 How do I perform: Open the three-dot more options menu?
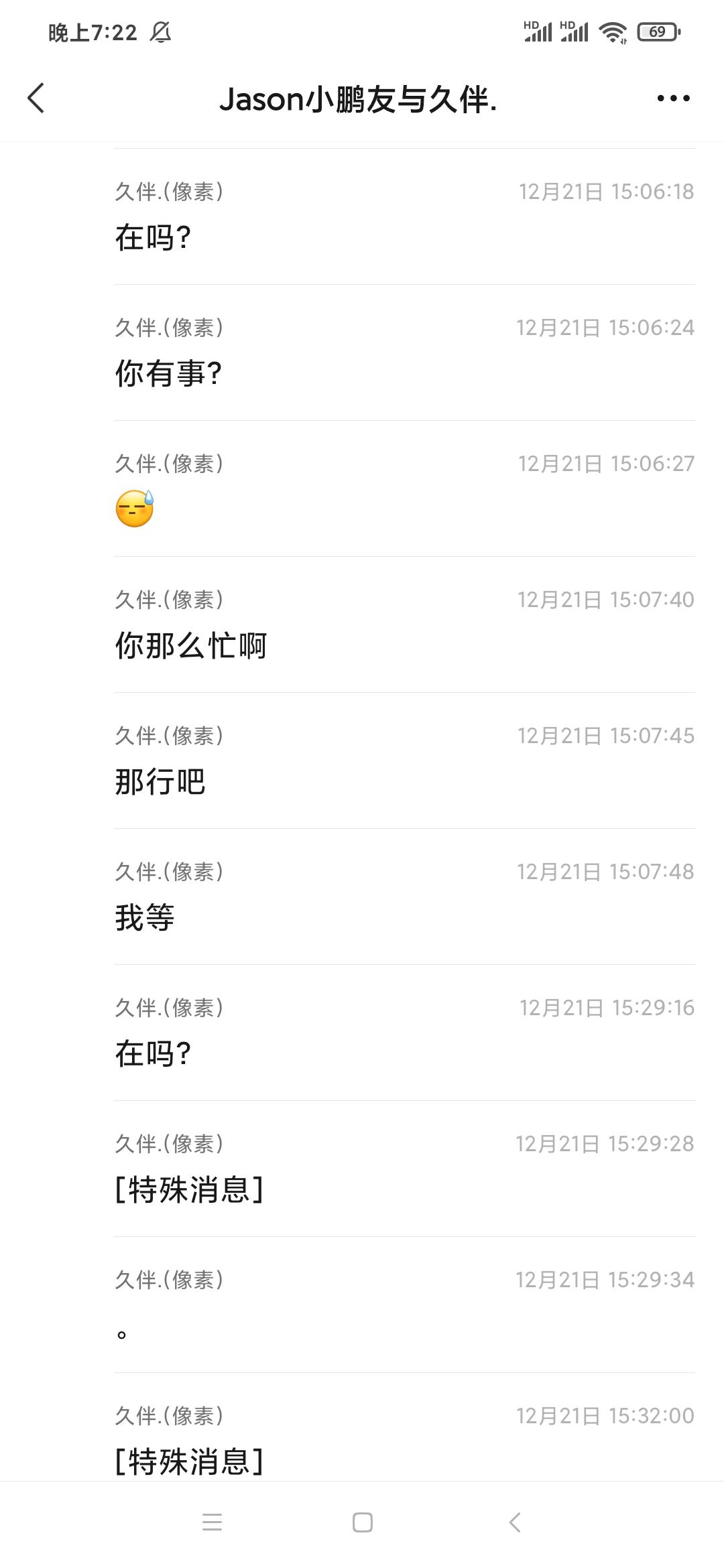point(673,99)
